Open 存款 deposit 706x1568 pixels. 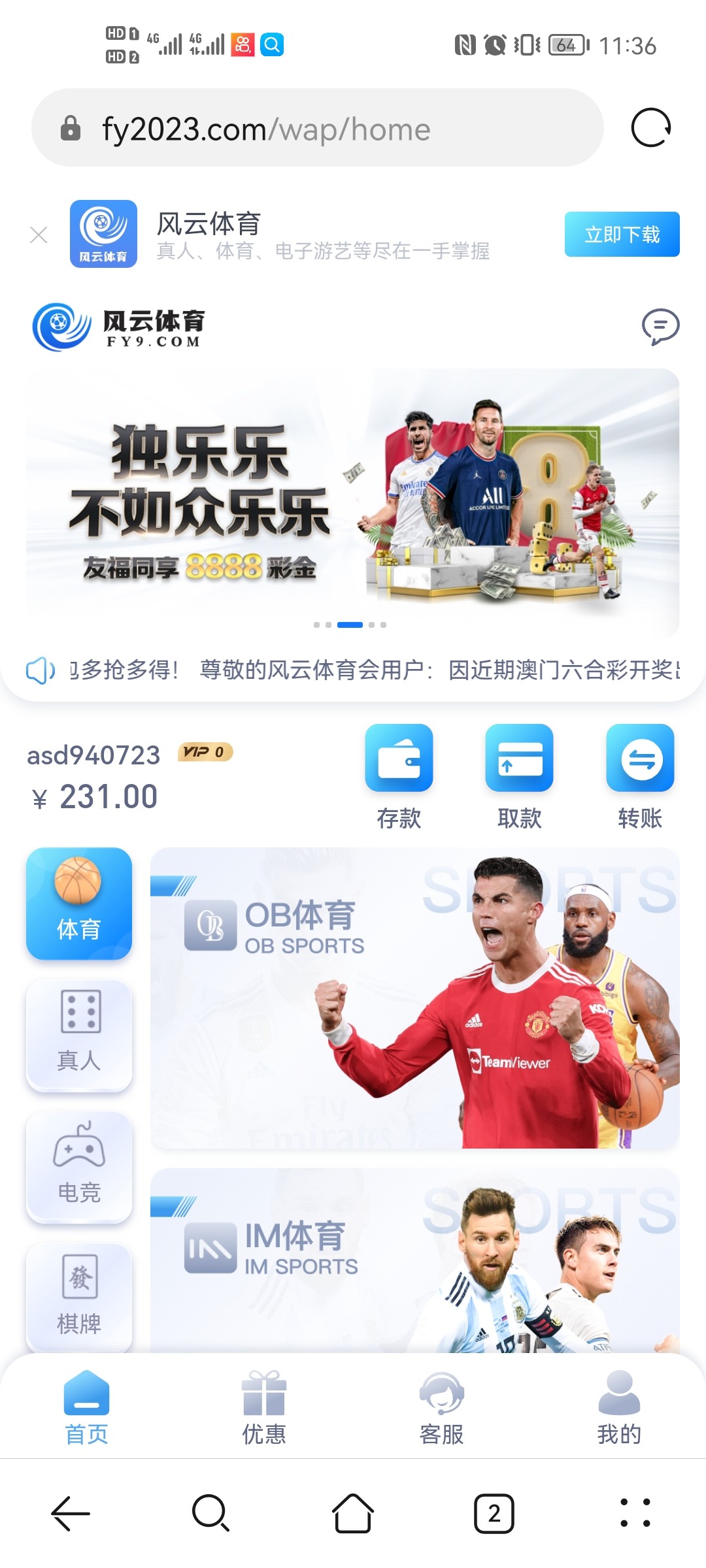[399, 776]
